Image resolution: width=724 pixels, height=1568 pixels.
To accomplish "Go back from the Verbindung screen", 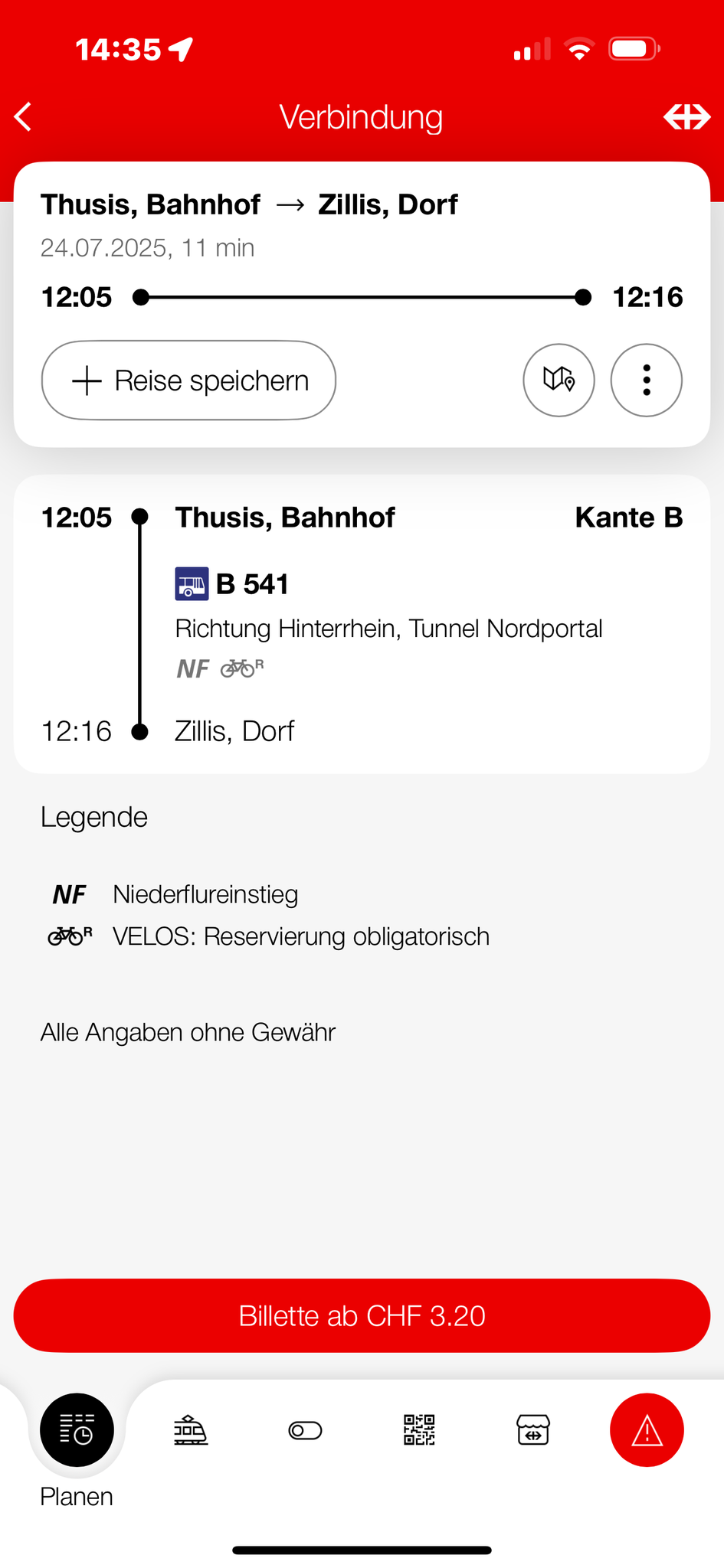I will [x=25, y=117].
